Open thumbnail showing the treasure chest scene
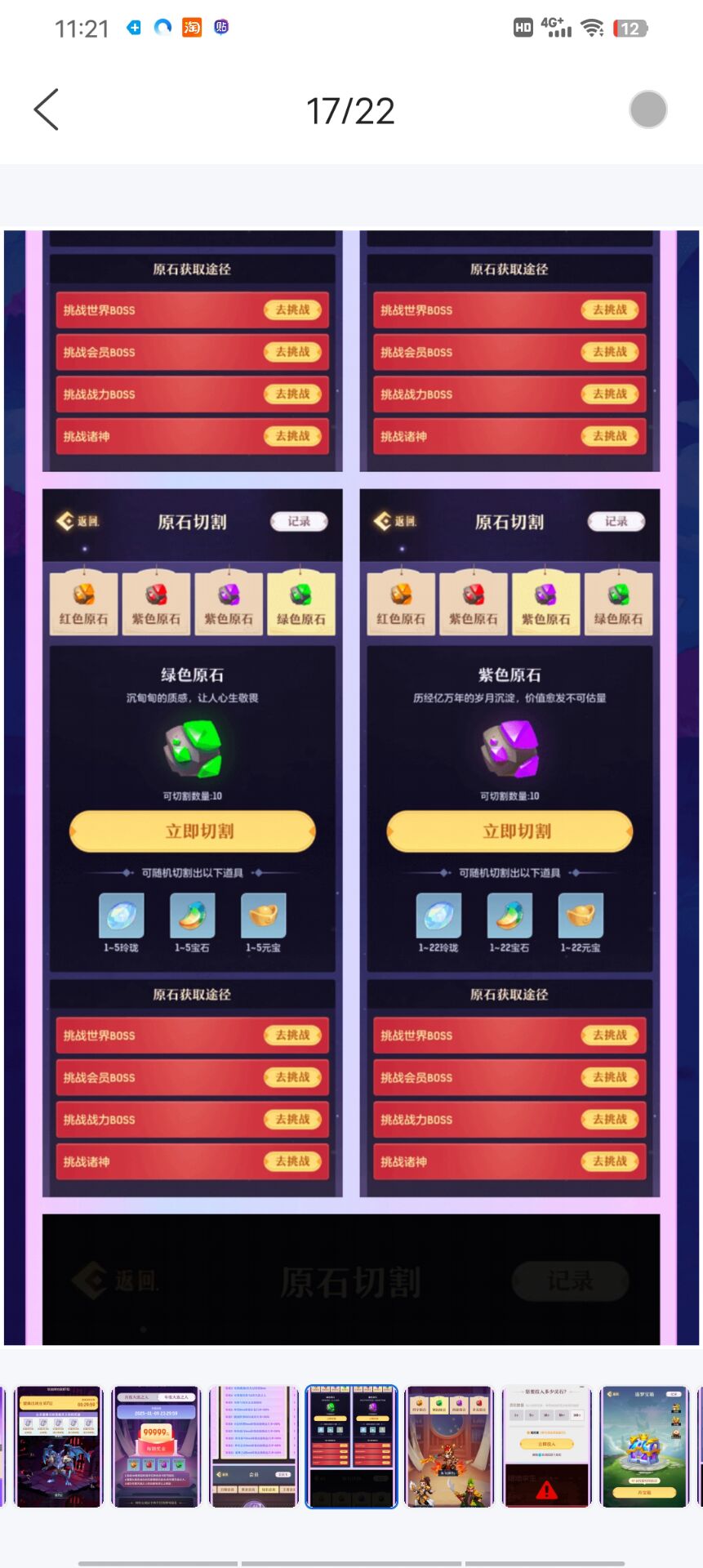 pyautogui.click(x=644, y=1446)
